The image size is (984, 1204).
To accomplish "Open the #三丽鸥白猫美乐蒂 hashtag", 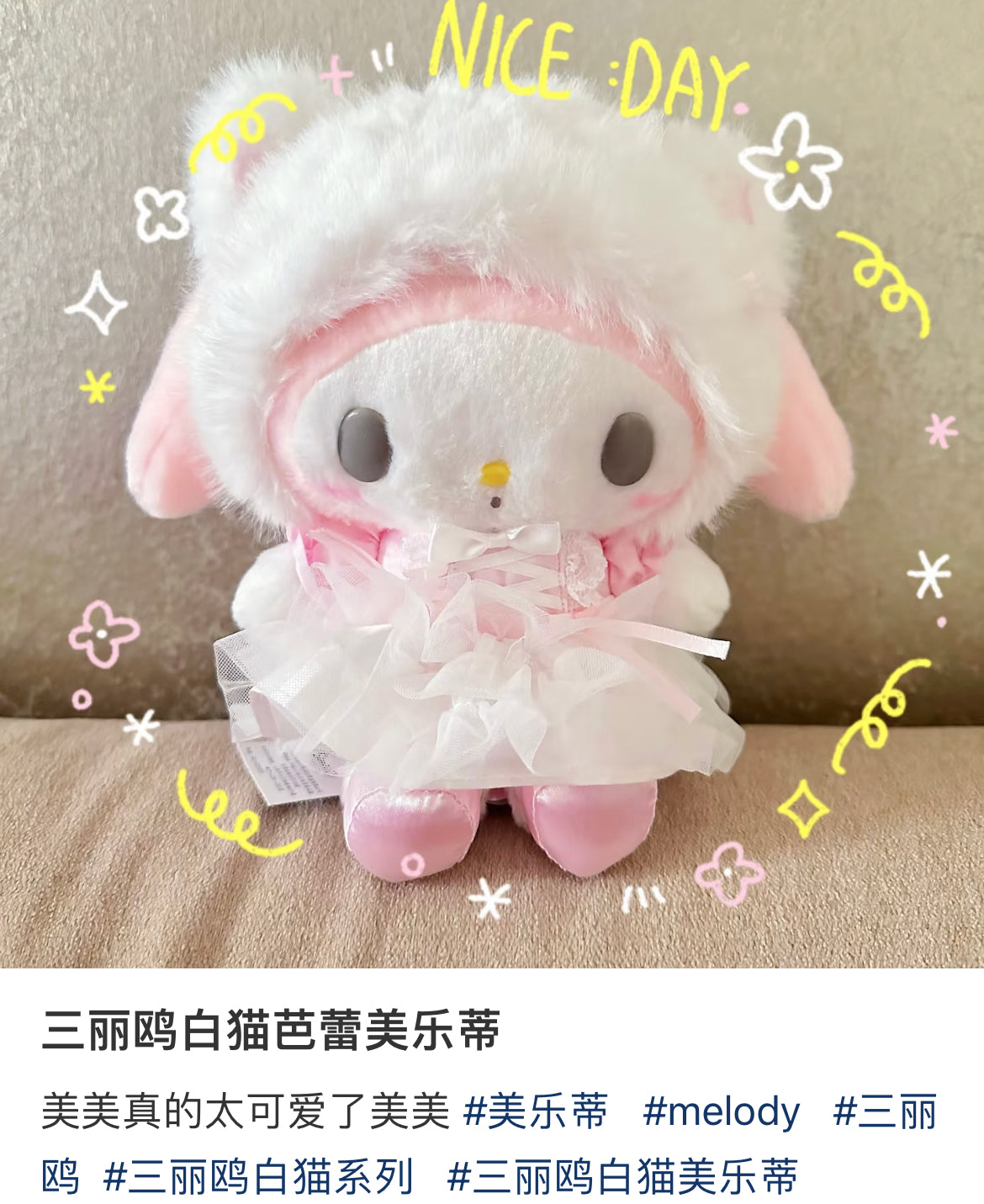I will (x=622, y=1176).
